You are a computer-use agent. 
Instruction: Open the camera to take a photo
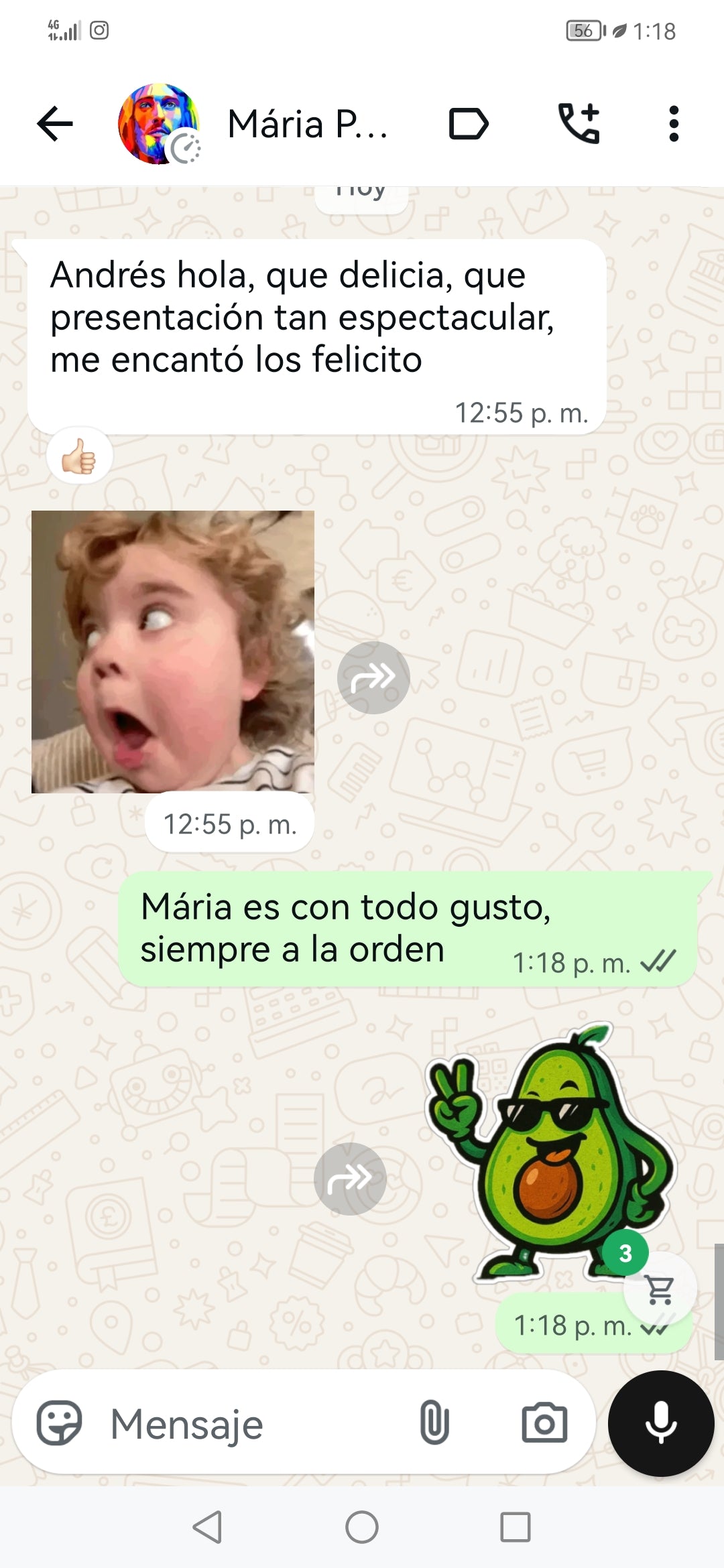click(x=544, y=1423)
